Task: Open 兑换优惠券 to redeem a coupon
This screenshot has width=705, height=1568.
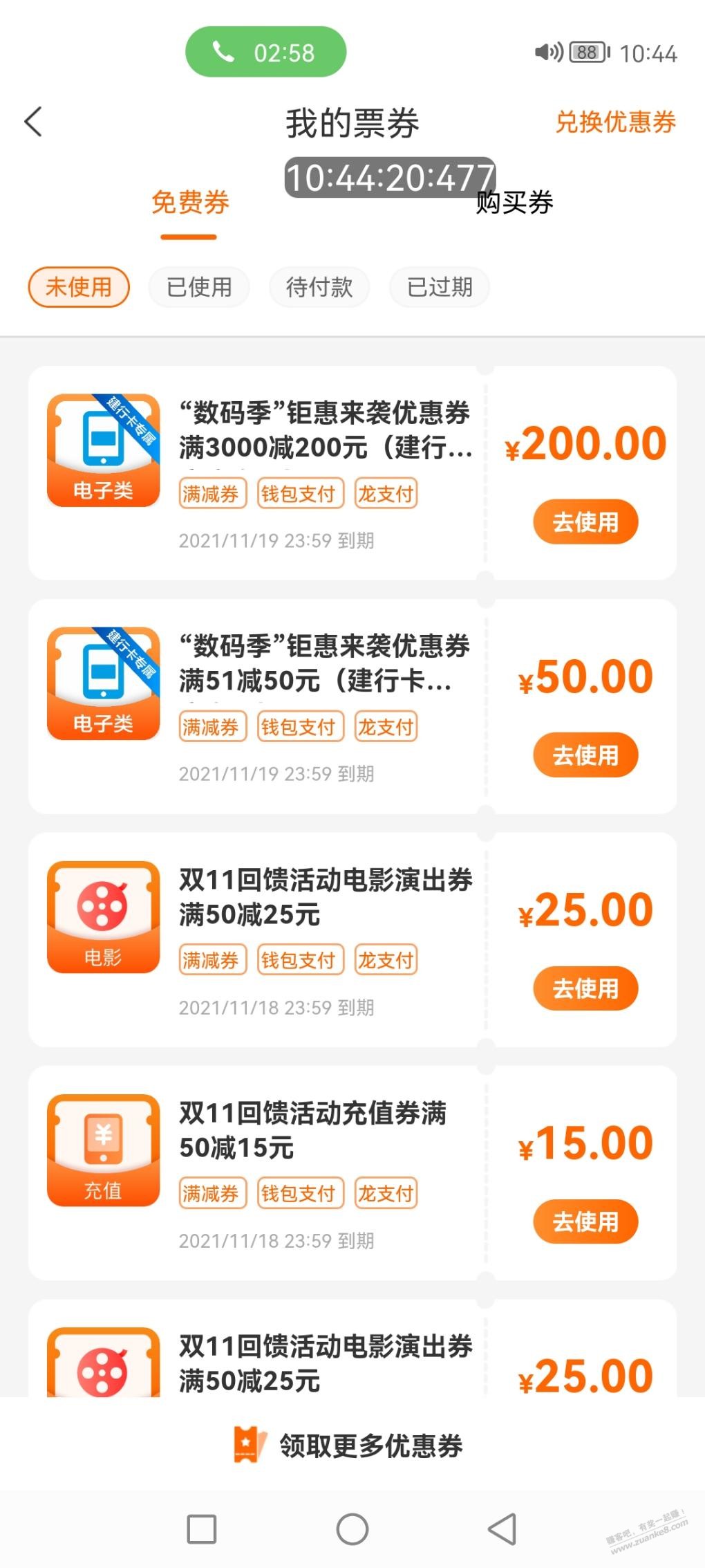Action: click(x=614, y=122)
